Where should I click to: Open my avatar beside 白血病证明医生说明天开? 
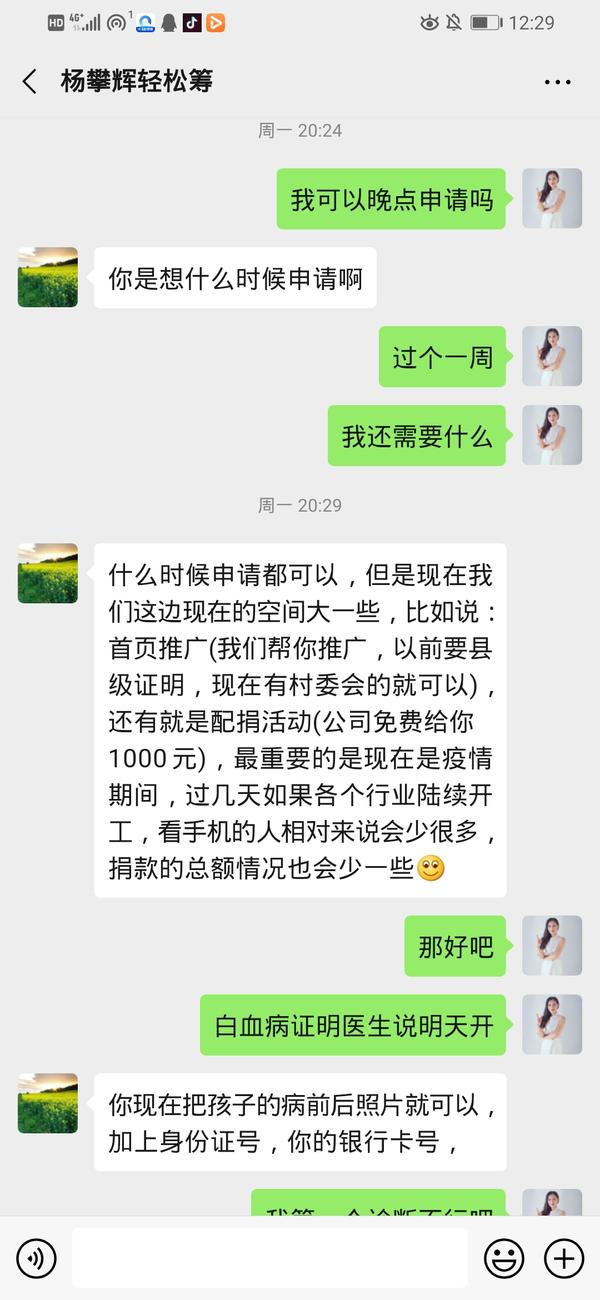click(x=552, y=1024)
